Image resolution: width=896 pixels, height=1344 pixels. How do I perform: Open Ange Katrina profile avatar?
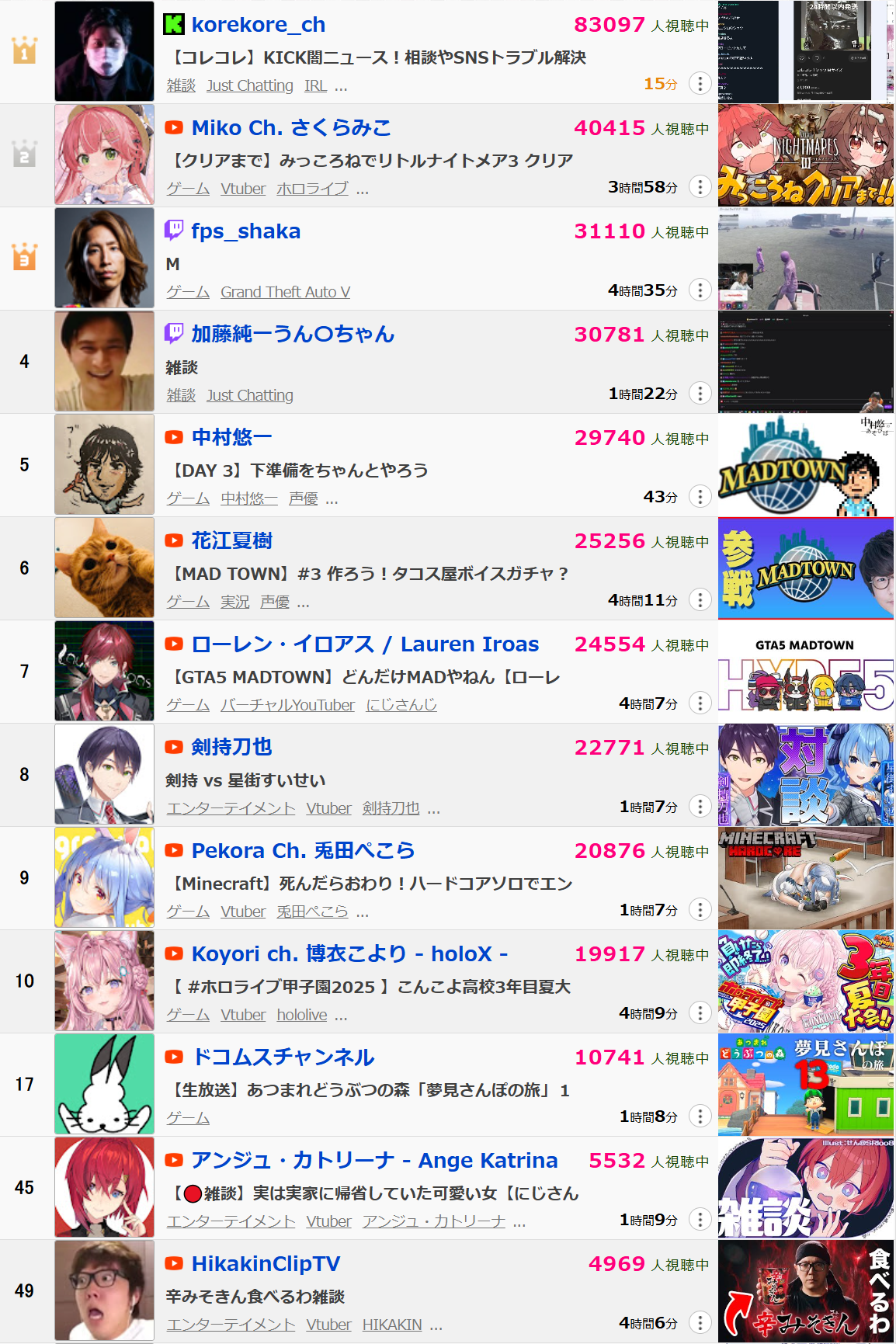[104, 1187]
